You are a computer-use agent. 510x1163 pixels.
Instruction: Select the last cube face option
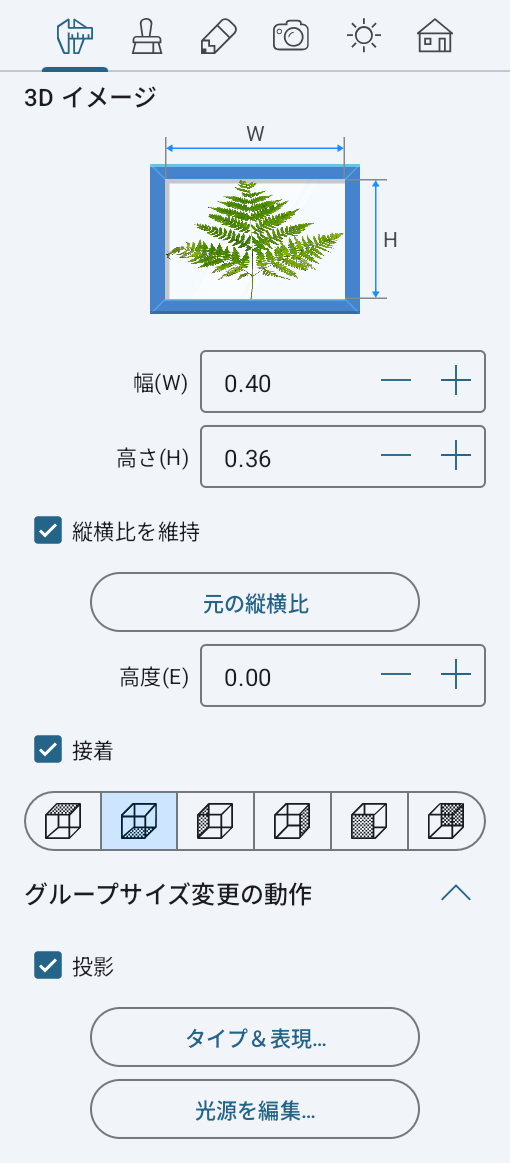[x=446, y=821]
